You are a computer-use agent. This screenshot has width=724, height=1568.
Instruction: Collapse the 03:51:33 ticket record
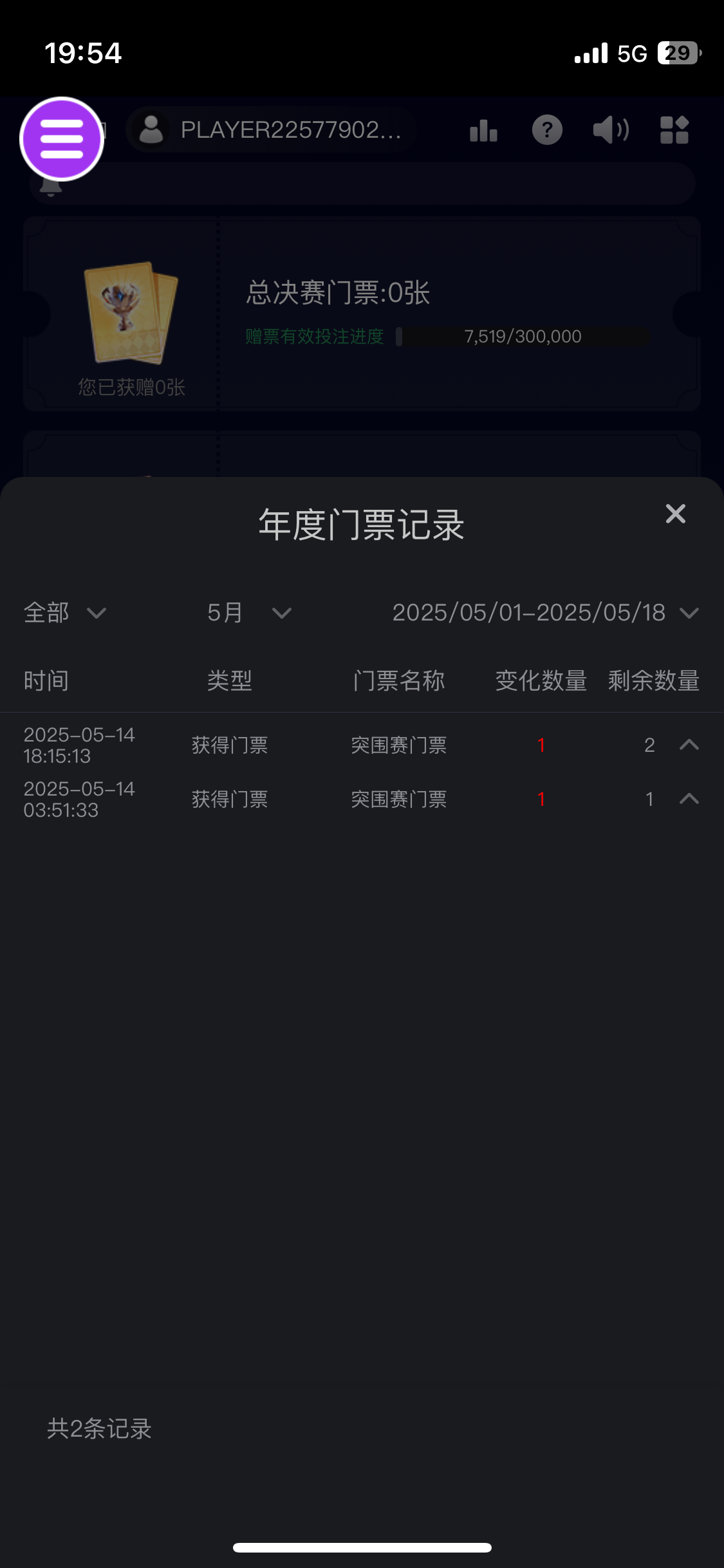point(689,799)
